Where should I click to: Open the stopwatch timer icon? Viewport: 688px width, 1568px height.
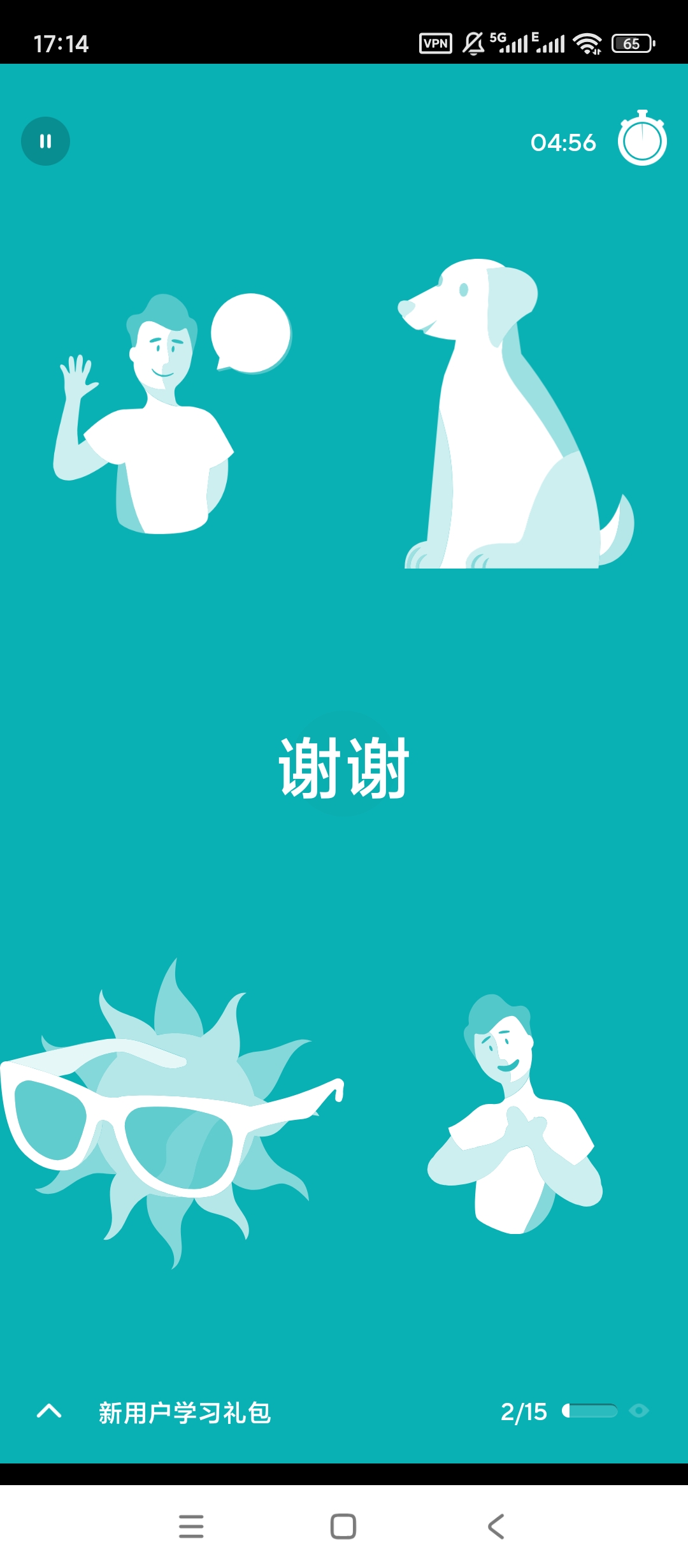tap(642, 139)
